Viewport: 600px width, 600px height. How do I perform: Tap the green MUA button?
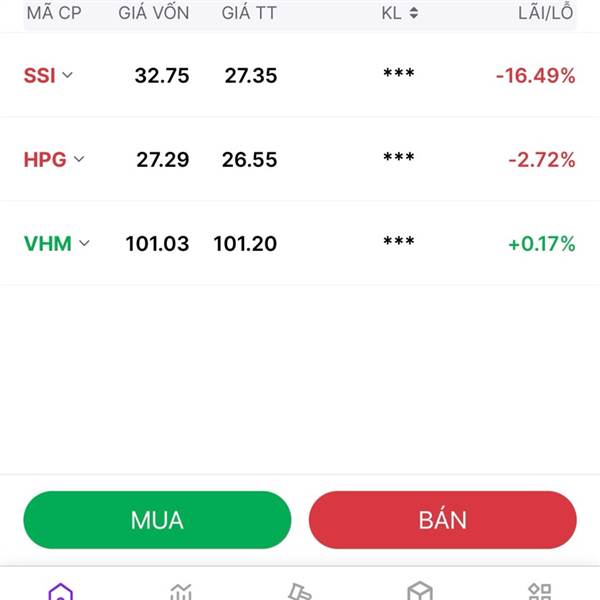(x=157, y=520)
